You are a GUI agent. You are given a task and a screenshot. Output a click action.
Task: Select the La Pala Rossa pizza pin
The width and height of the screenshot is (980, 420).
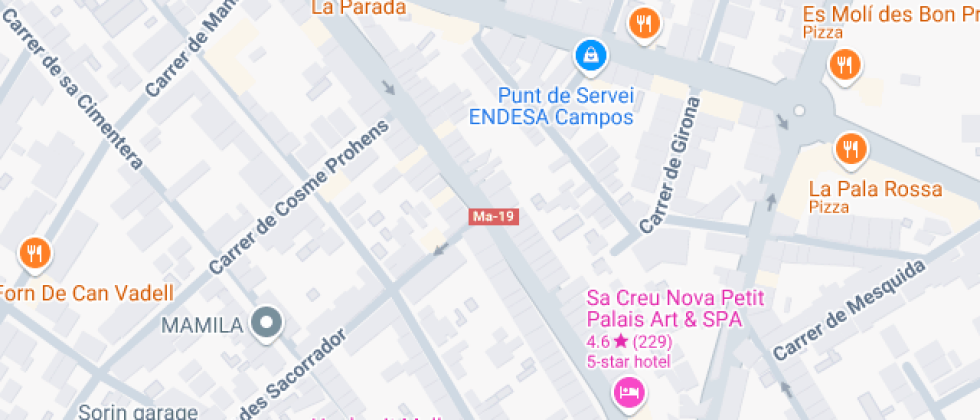click(x=851, y=149)
